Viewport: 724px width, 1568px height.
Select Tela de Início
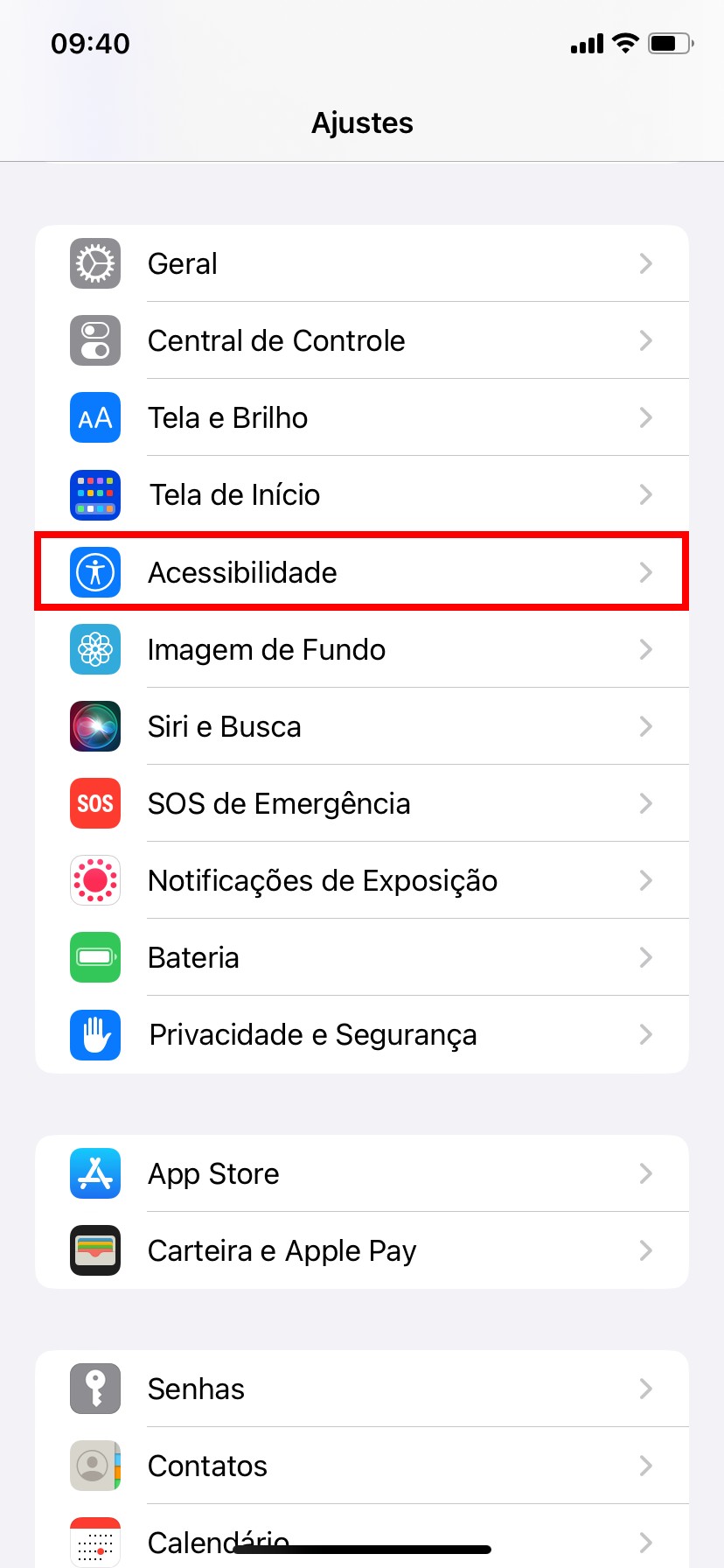362,494
